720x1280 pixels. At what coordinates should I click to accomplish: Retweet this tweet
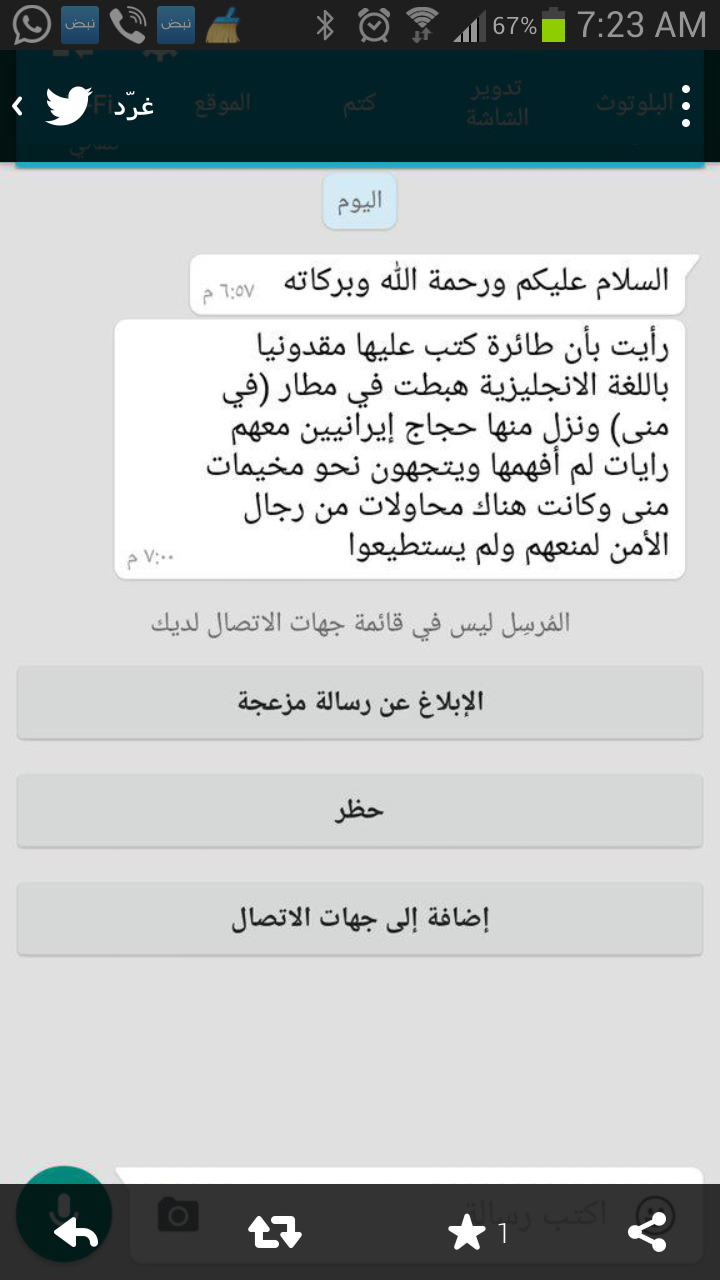pyautogui.click(x=275, y=1234)
